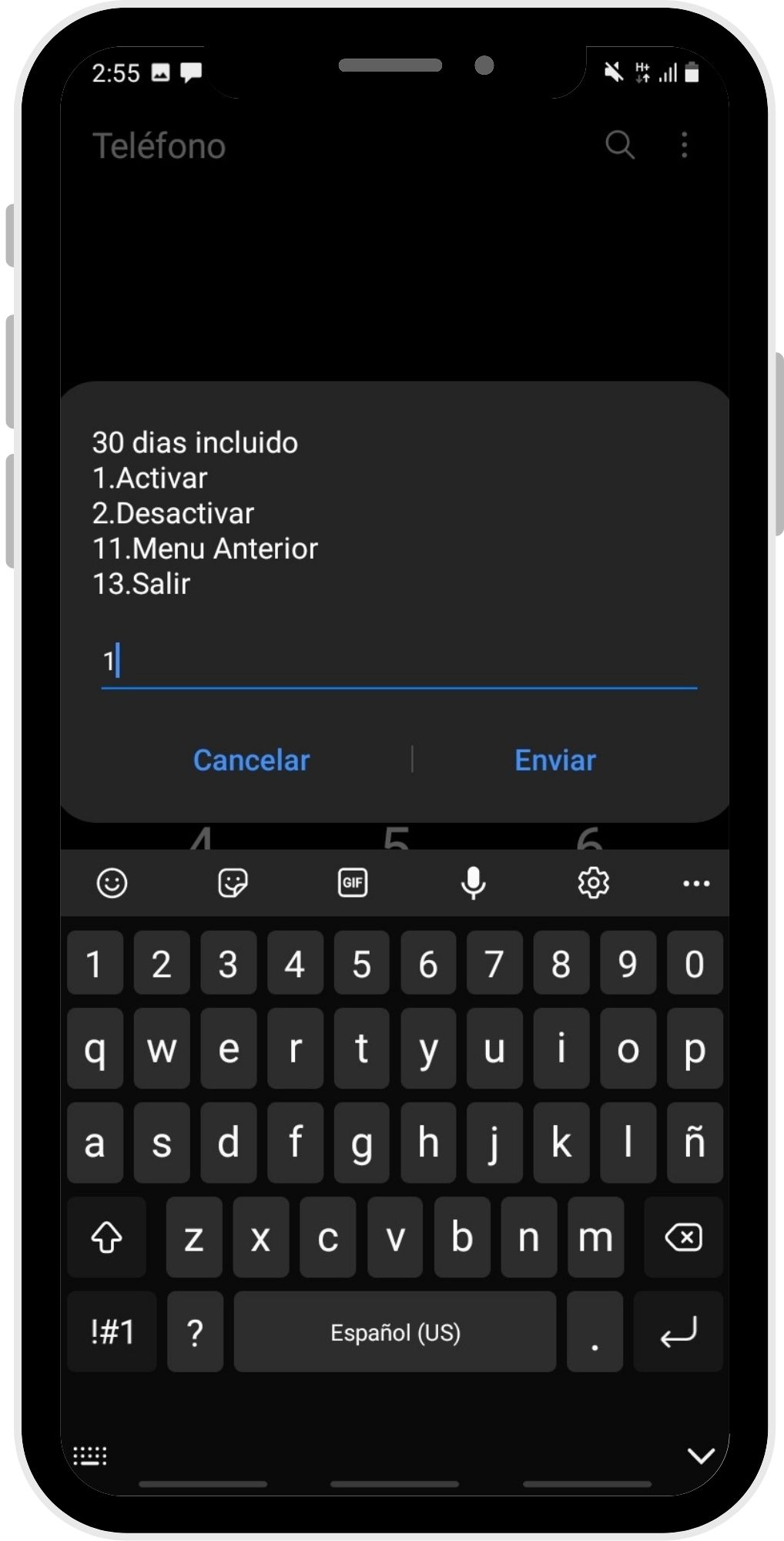Delete a character with backspace
The image size is (784, 1541).
pyautogui.click(x=683, y=1237)
